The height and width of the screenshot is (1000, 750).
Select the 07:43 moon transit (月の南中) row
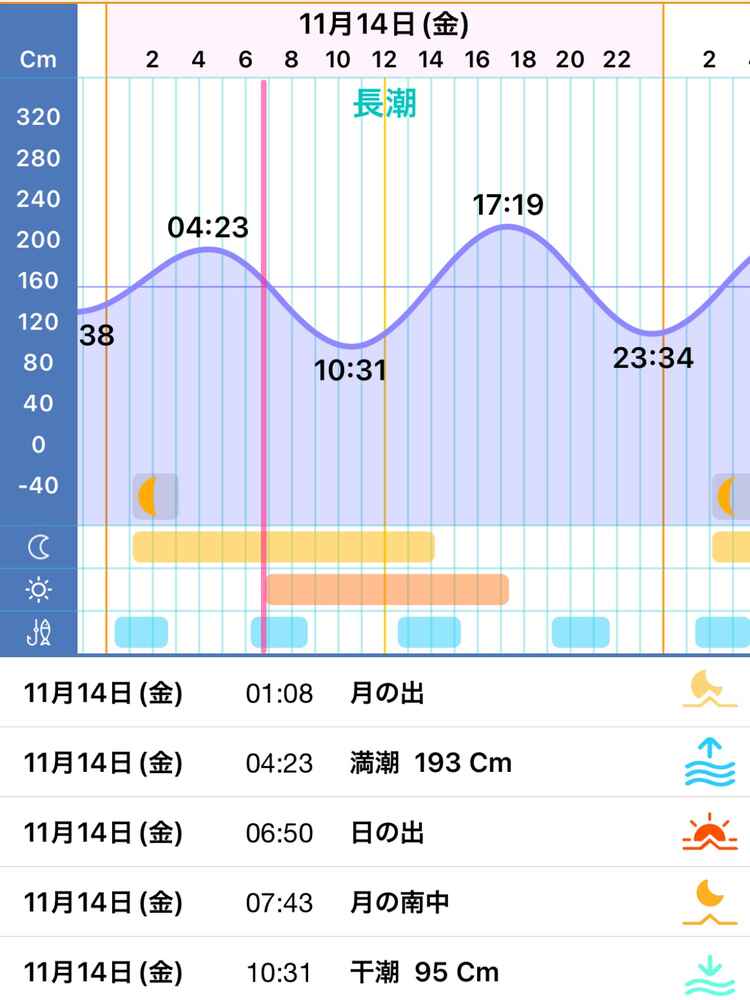pos(375,902)
